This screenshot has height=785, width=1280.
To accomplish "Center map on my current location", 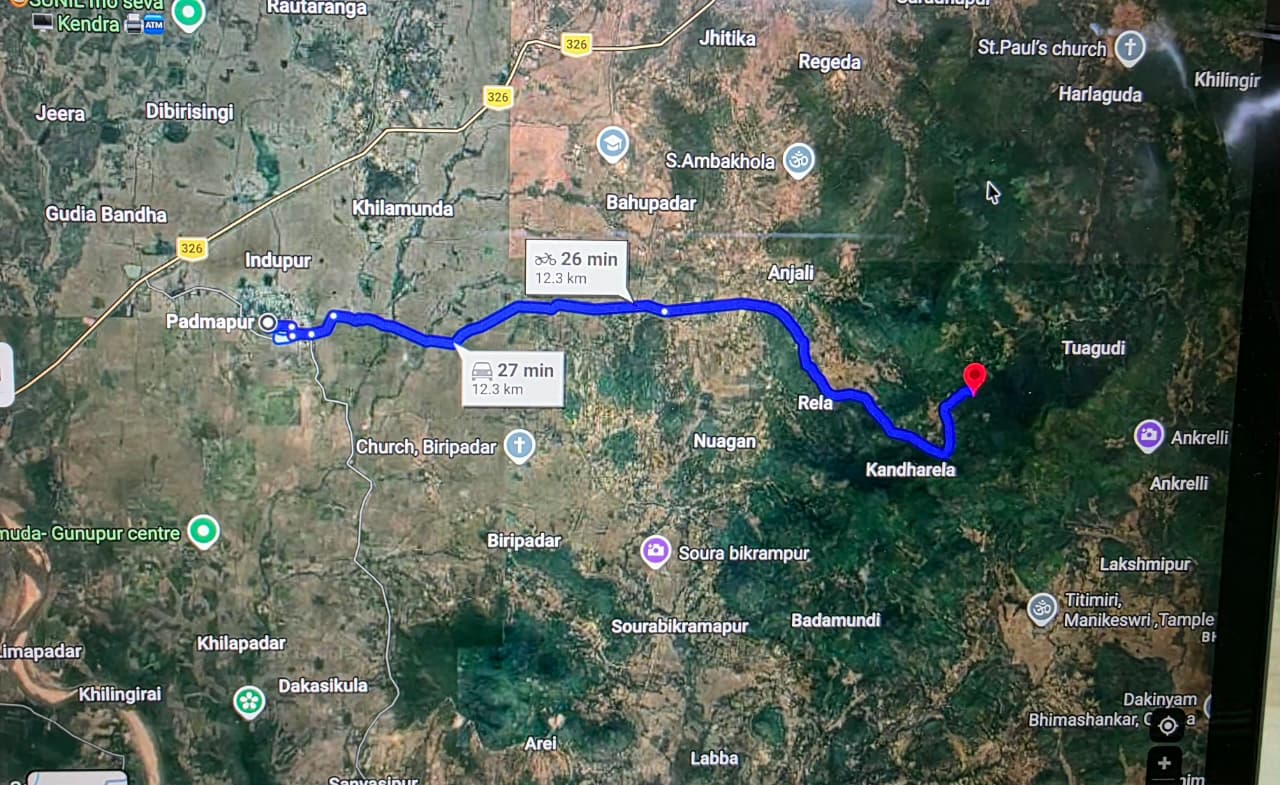I will coord(1167,724).
